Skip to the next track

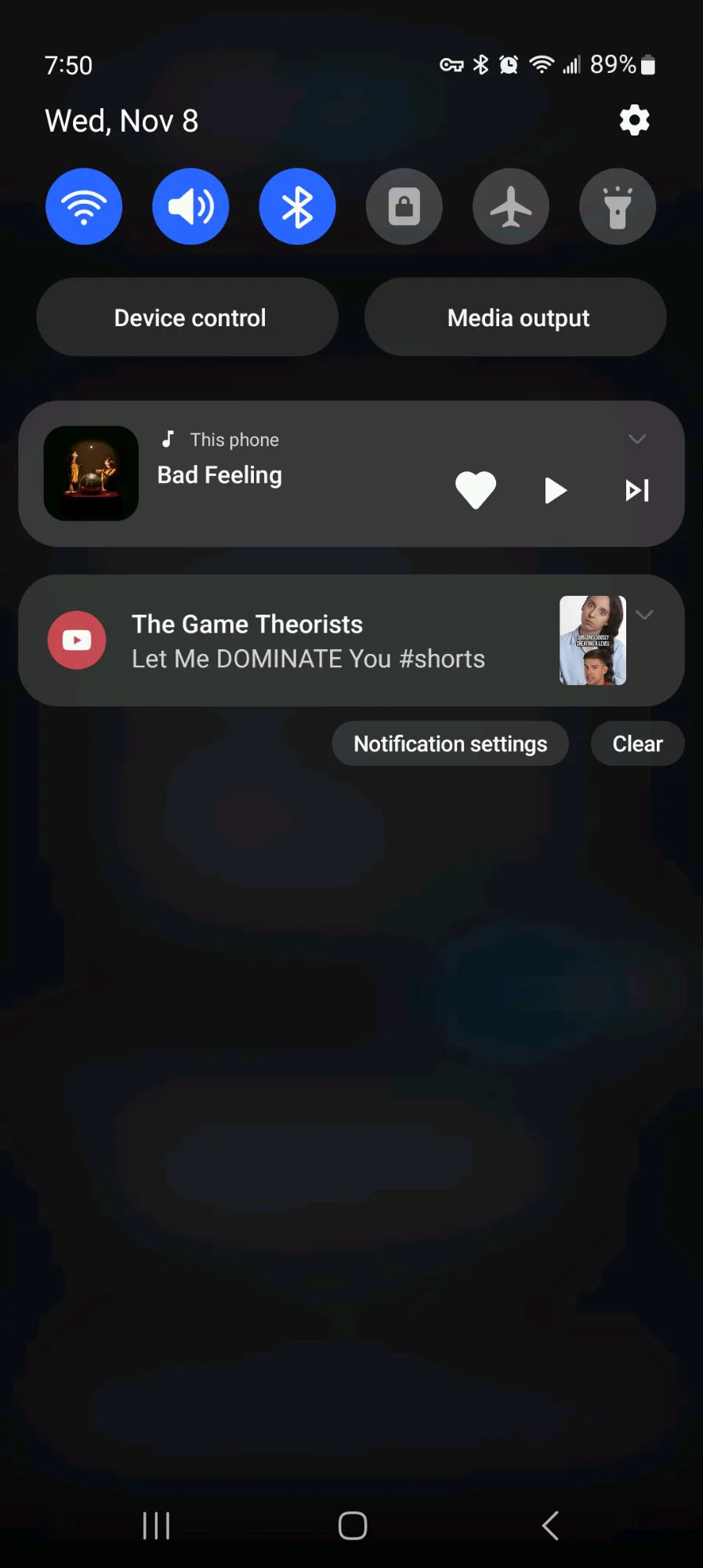click(636, 490)
